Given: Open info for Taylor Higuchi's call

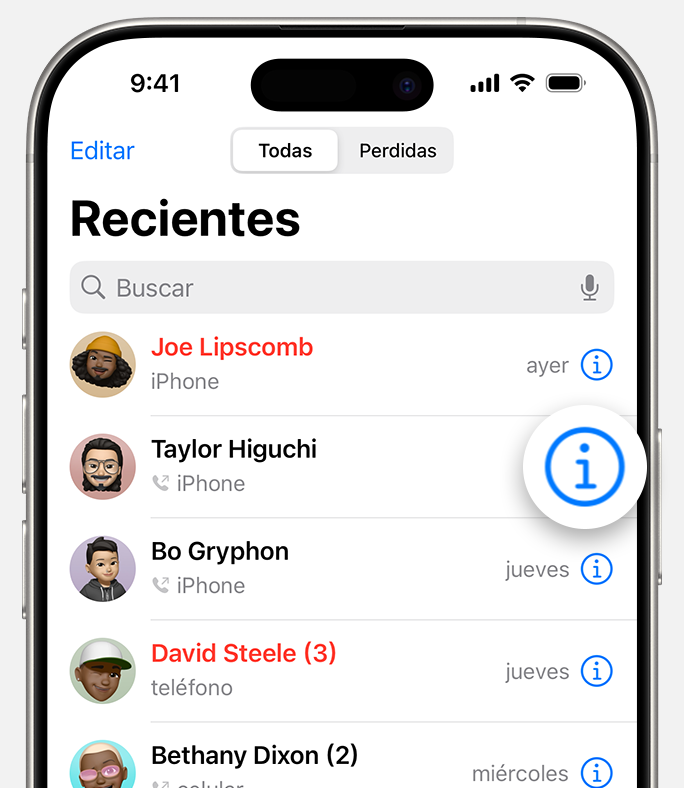Looking at the screenshot, I should tap(585, 467).
